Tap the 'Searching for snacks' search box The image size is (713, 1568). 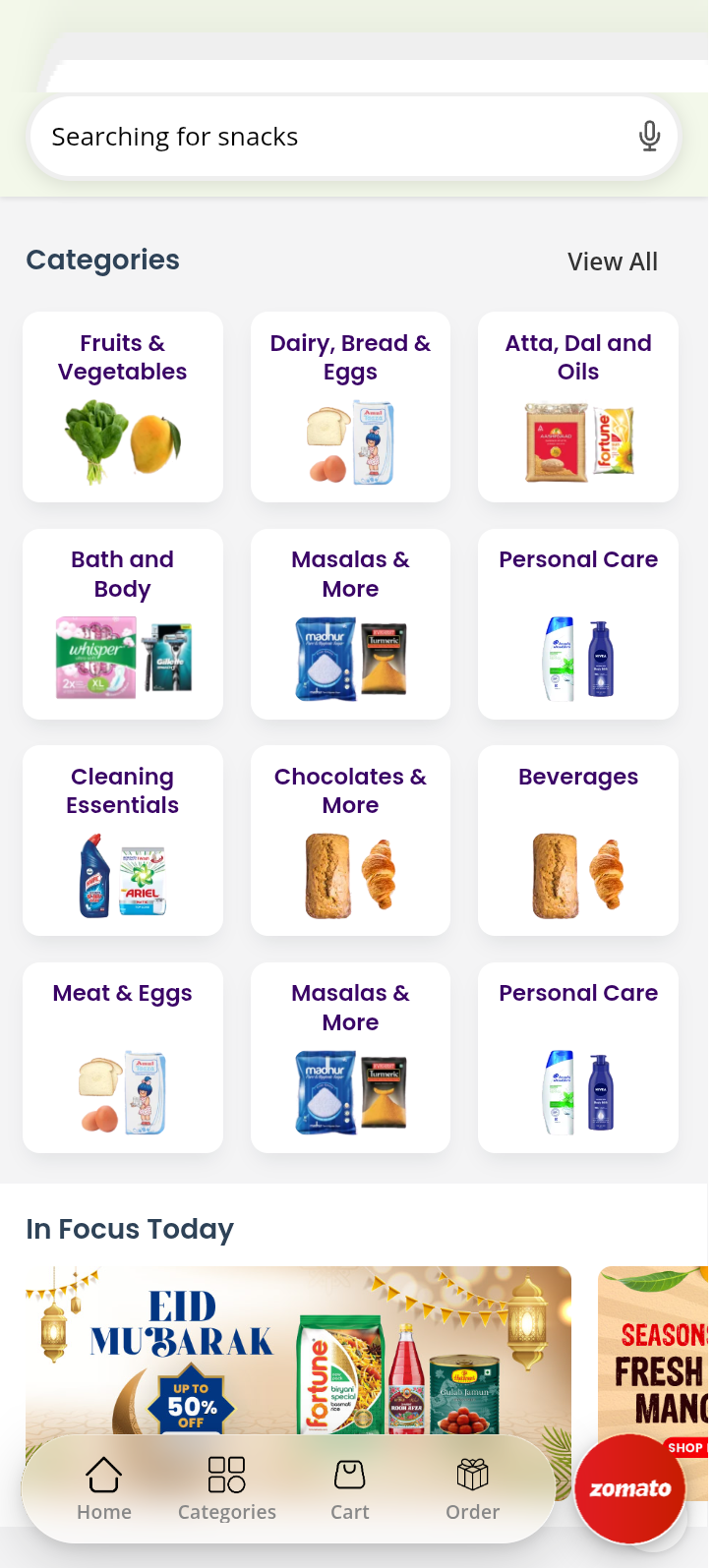click(325, 137)
